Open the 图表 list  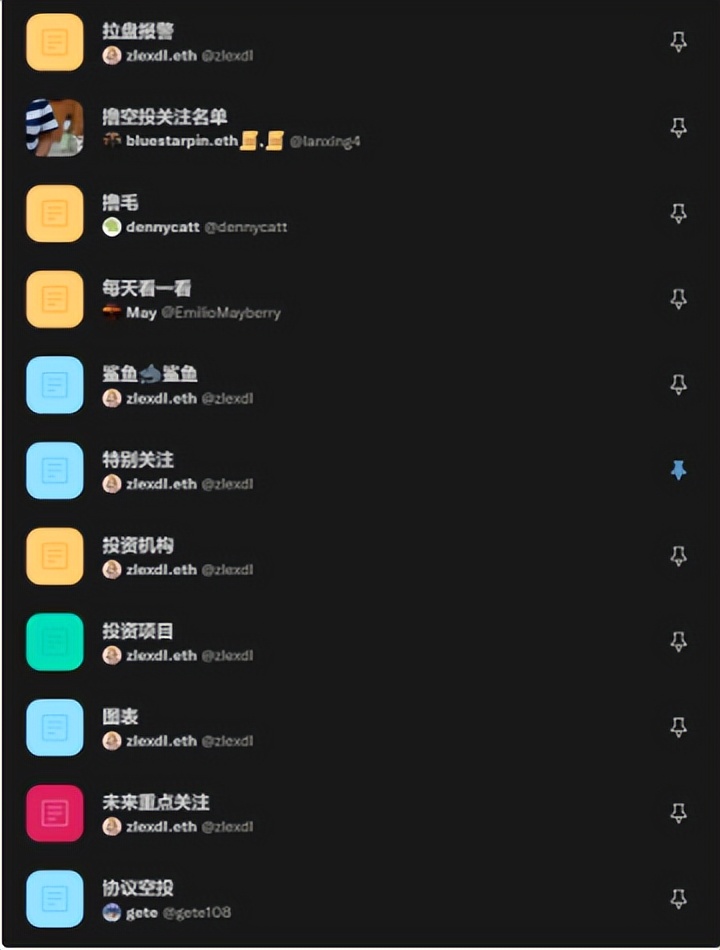[x=120, y=717]
